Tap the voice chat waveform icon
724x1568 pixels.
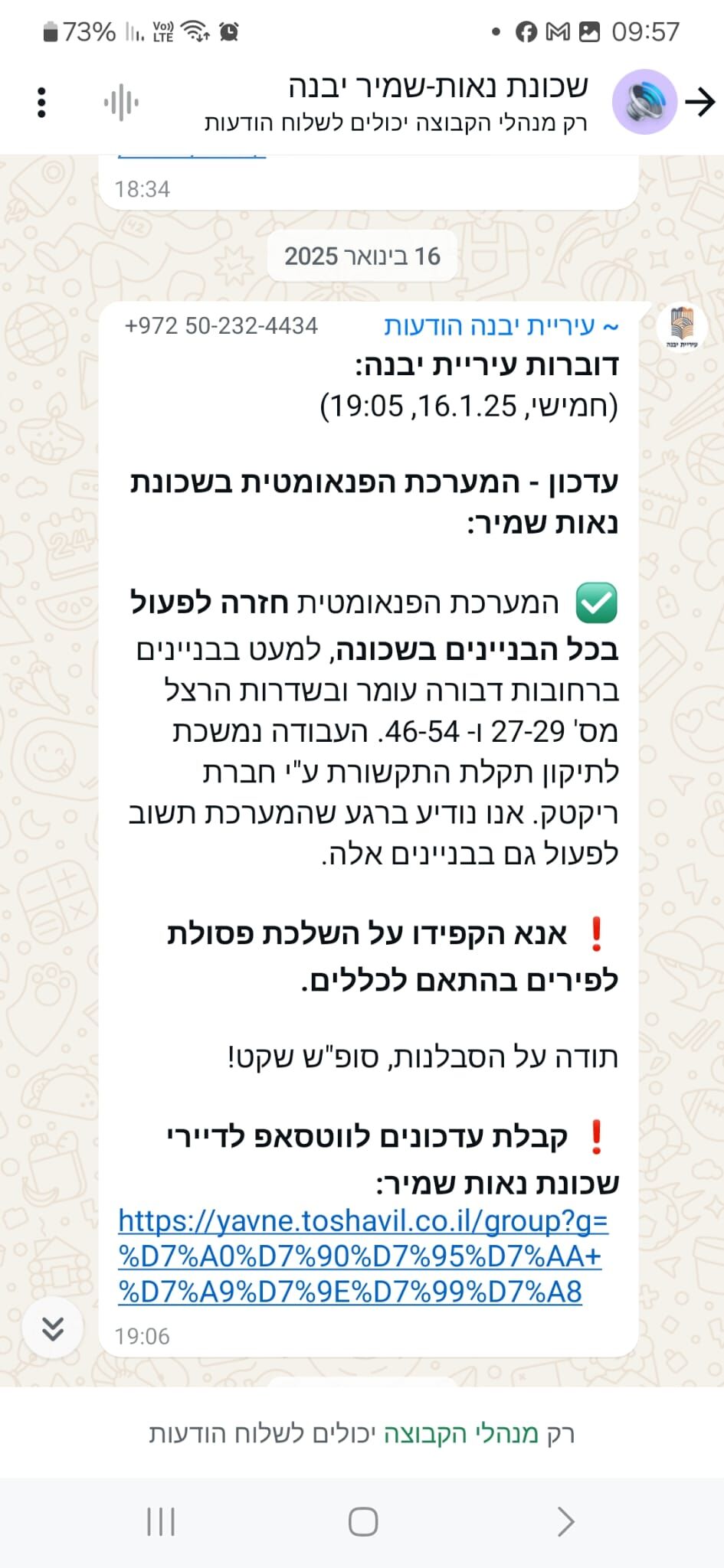click(121, 102)
